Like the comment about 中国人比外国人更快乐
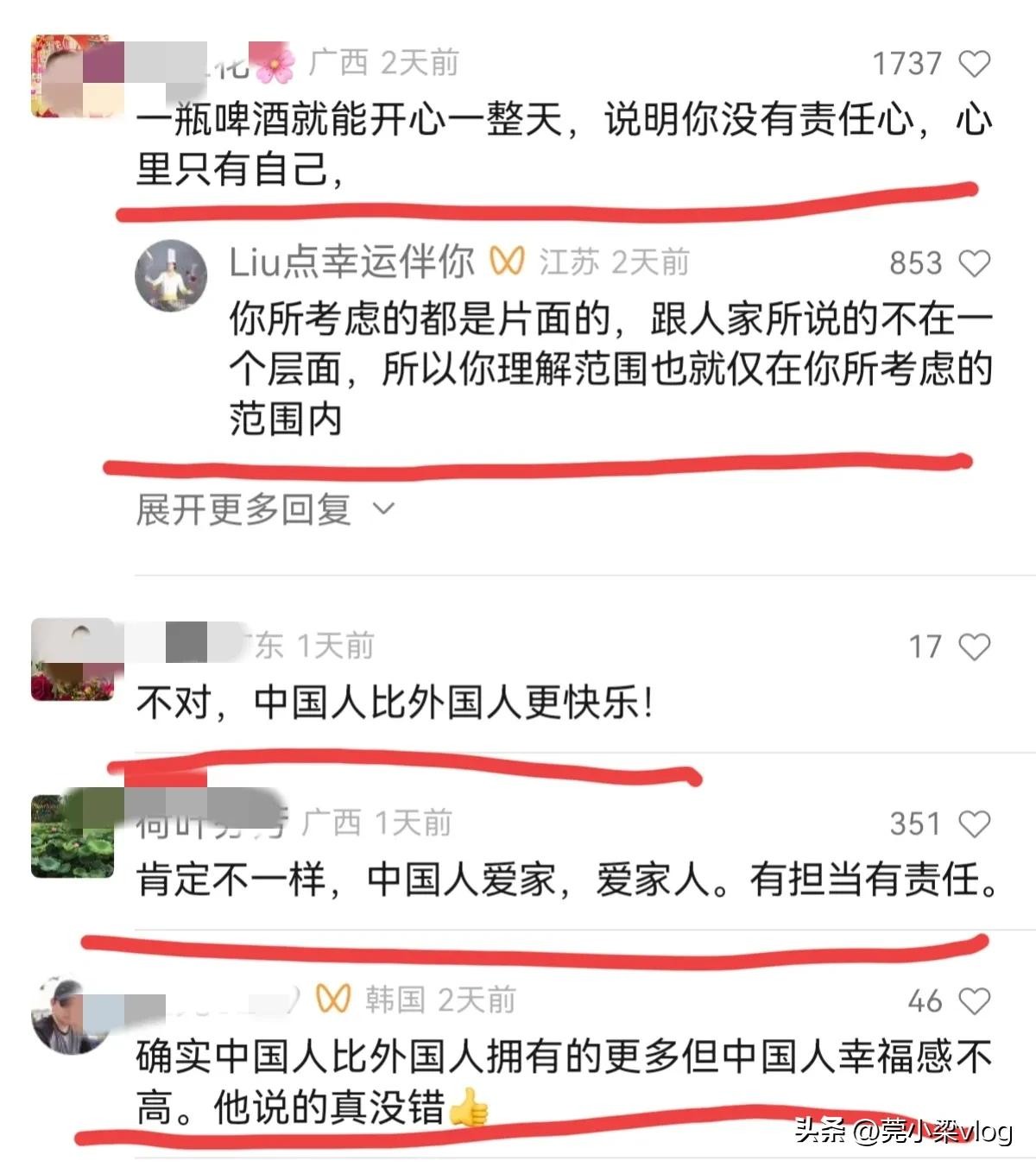This screenshot has height=1167, width=1036. coord(975,647)
